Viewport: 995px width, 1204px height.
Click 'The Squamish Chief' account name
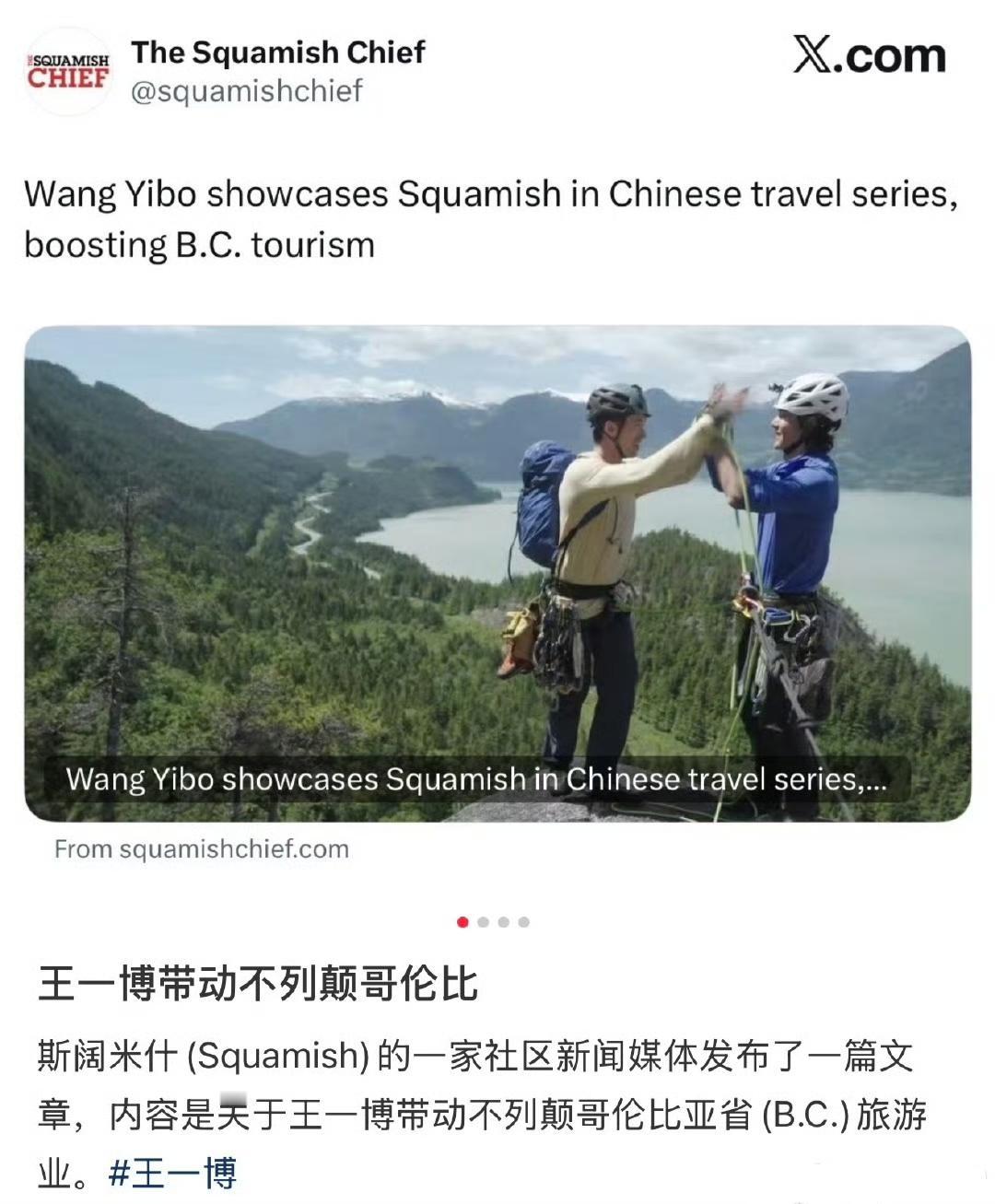click(278, 53)
